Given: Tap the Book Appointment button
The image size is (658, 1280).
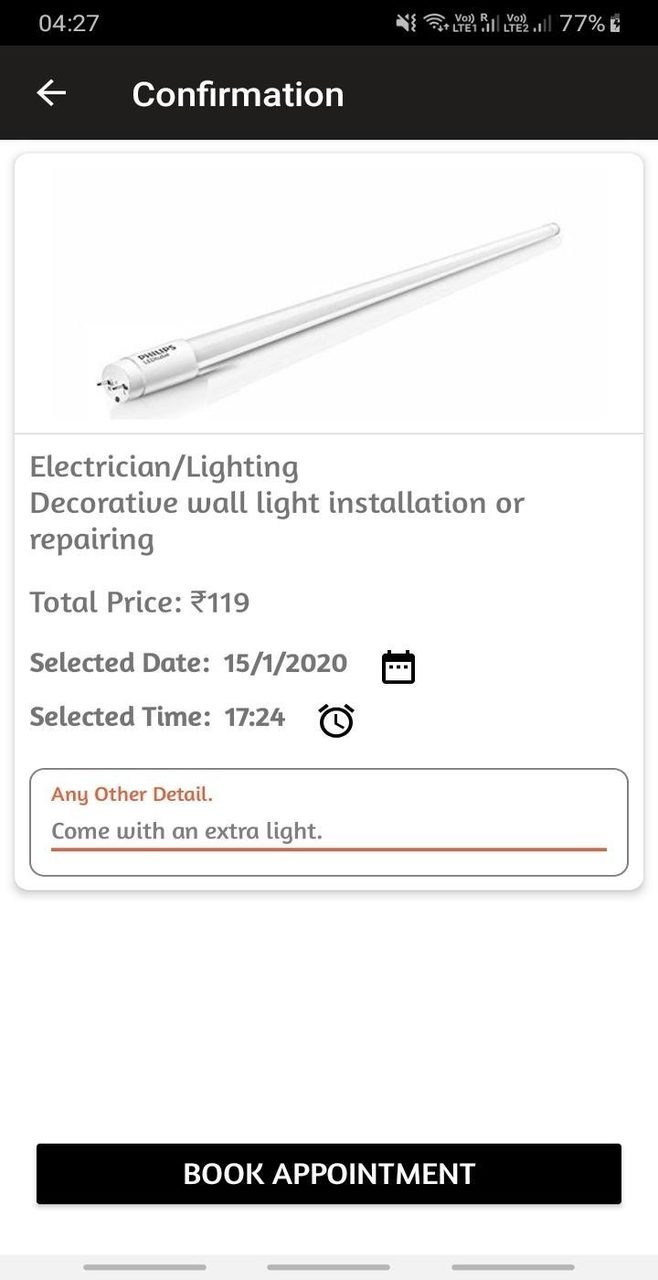Looking at the screenshot, I should [x=329, y=1173].
